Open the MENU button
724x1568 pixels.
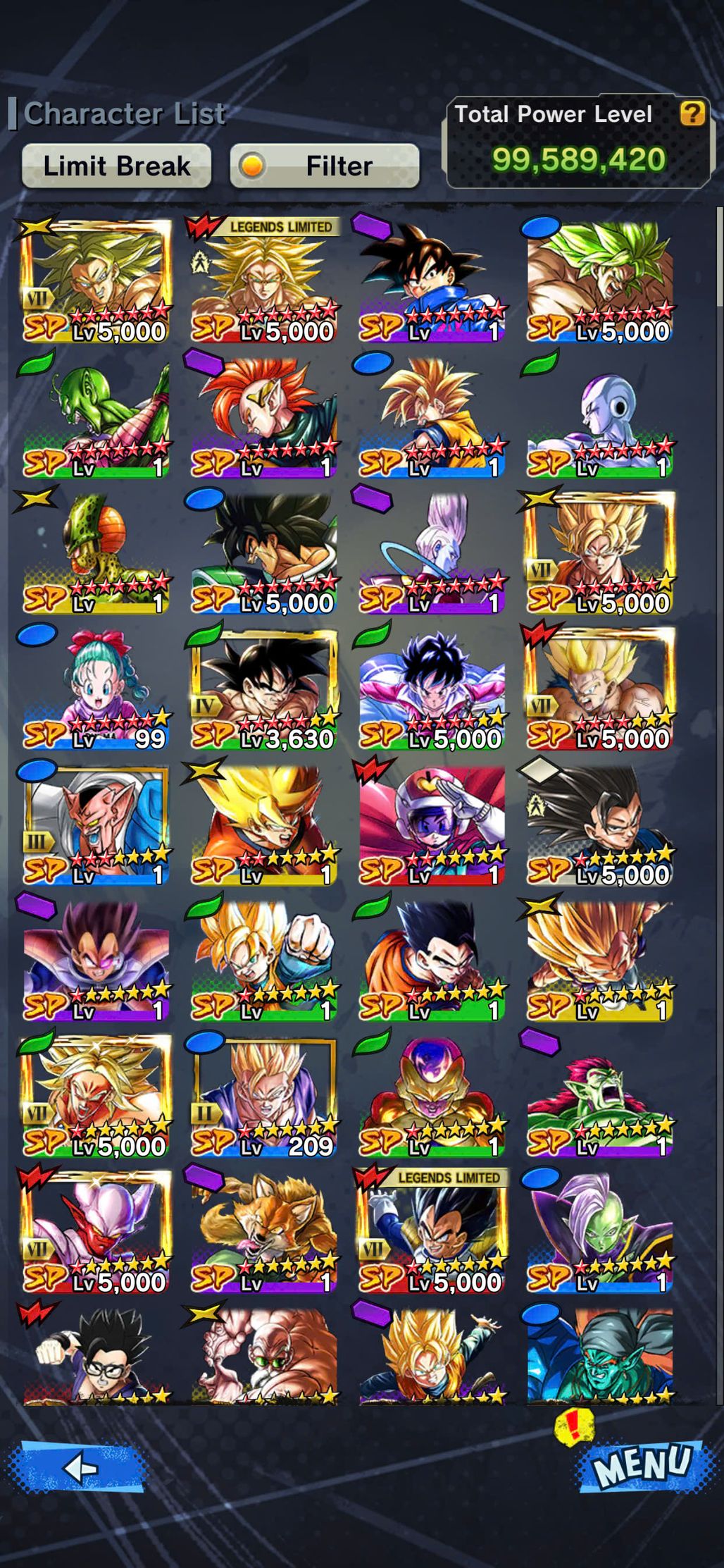(639, 1466)
